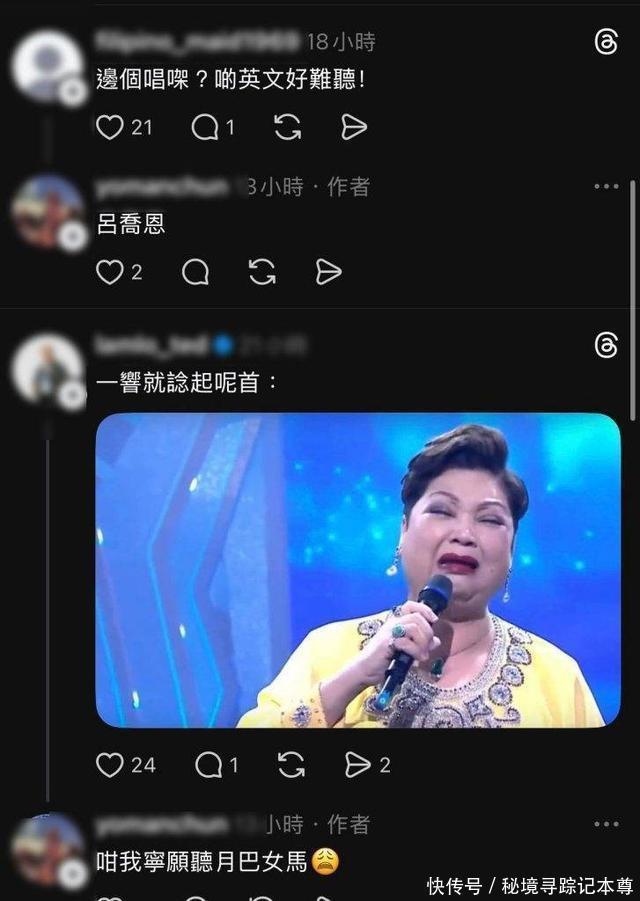This screenshot has height=901, width=640.
Task: Open the singer photo under 一響就諗起呢首
Action: pyautogui.click(x=358, y=570)
